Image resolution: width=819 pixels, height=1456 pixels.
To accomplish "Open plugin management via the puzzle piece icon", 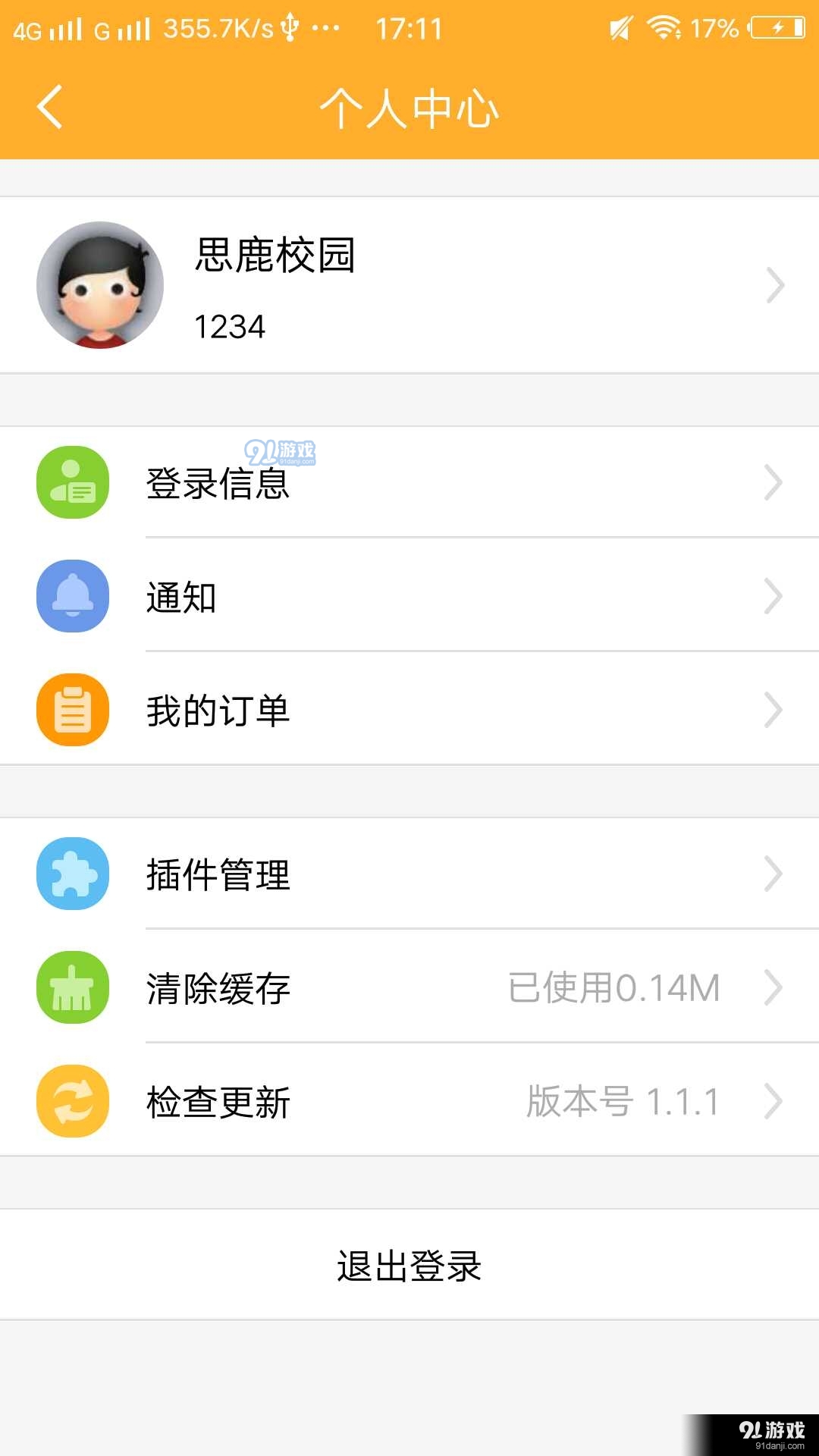I will click(x=72, y=874).
